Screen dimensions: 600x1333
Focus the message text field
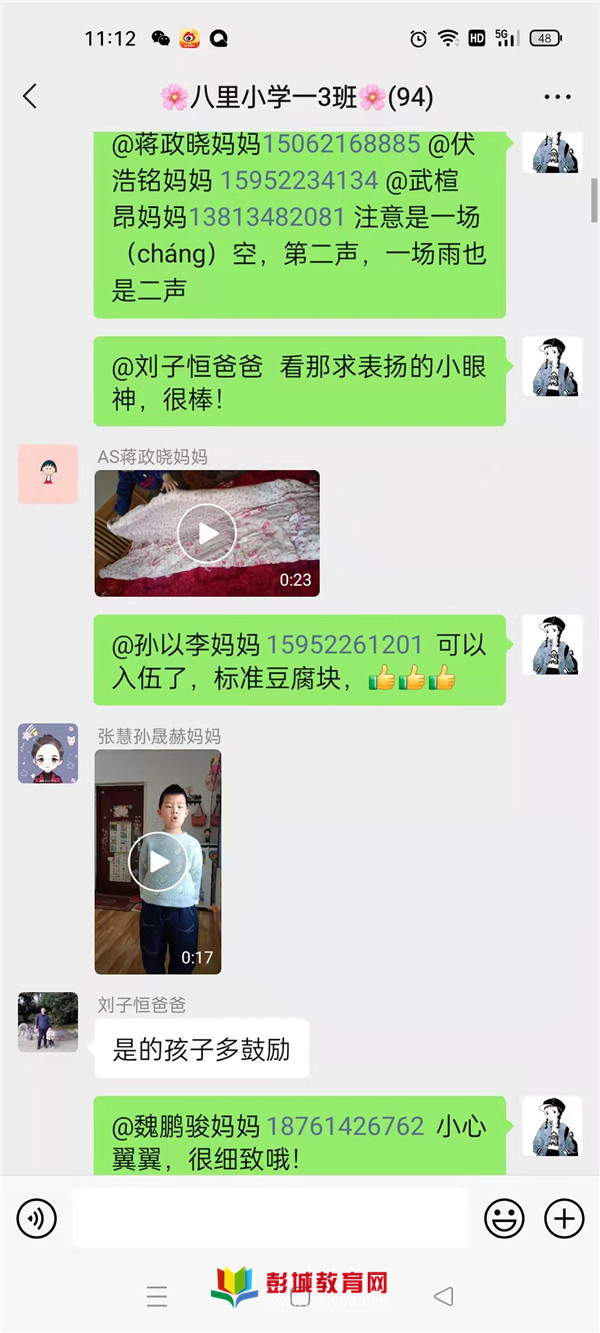pos(270,1218)
